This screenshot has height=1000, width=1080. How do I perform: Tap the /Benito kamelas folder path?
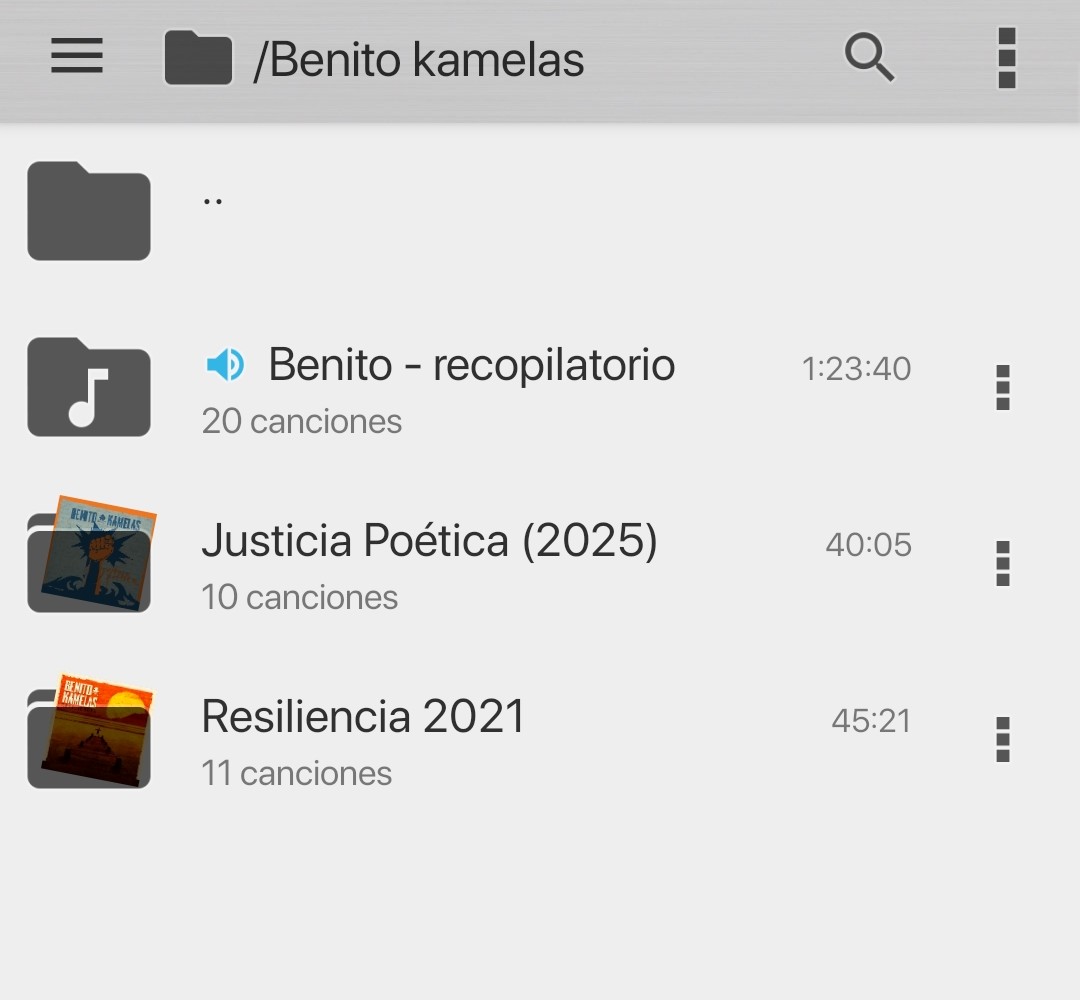[417, 60]
